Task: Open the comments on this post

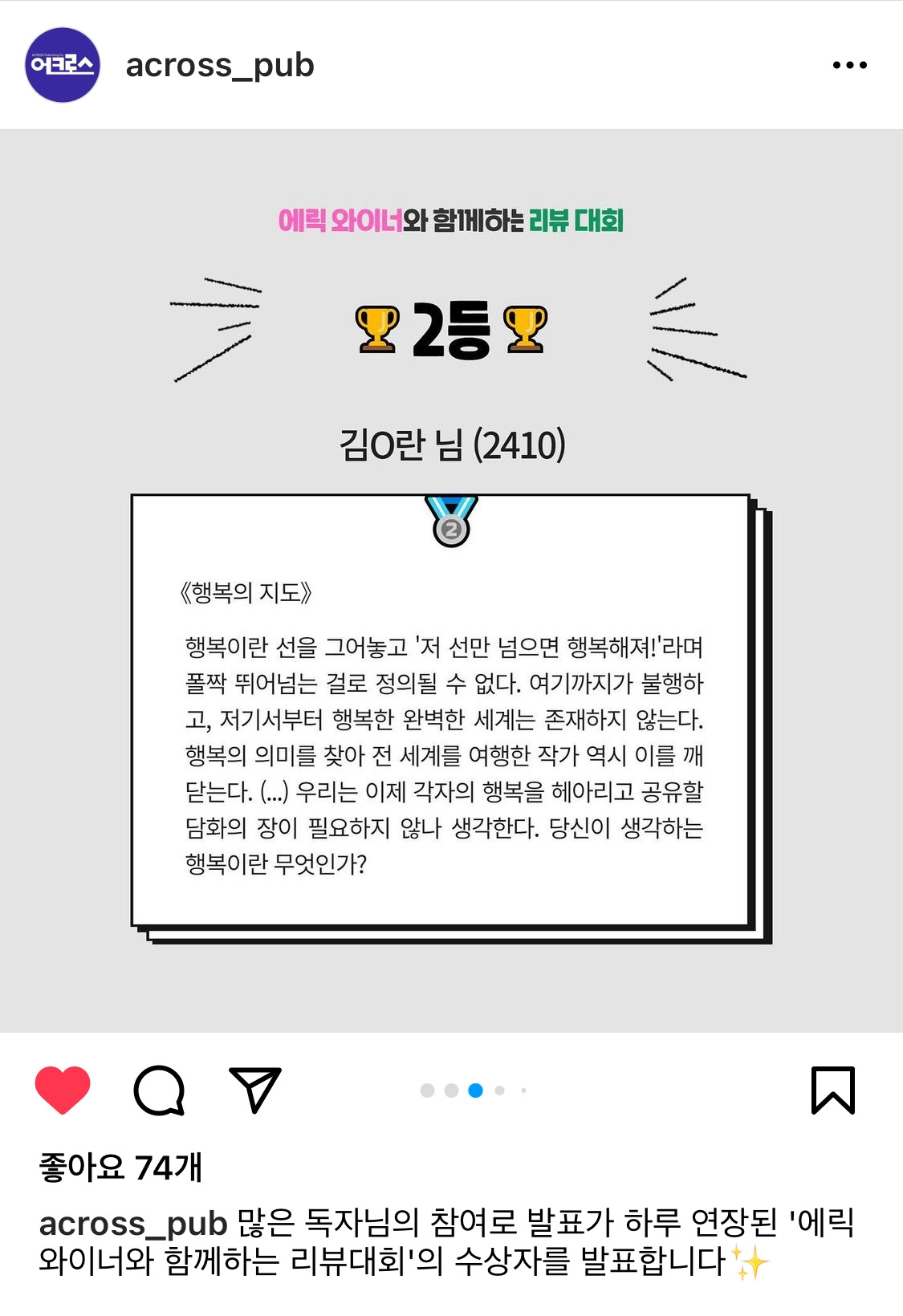Action: tap(159, 1090)
